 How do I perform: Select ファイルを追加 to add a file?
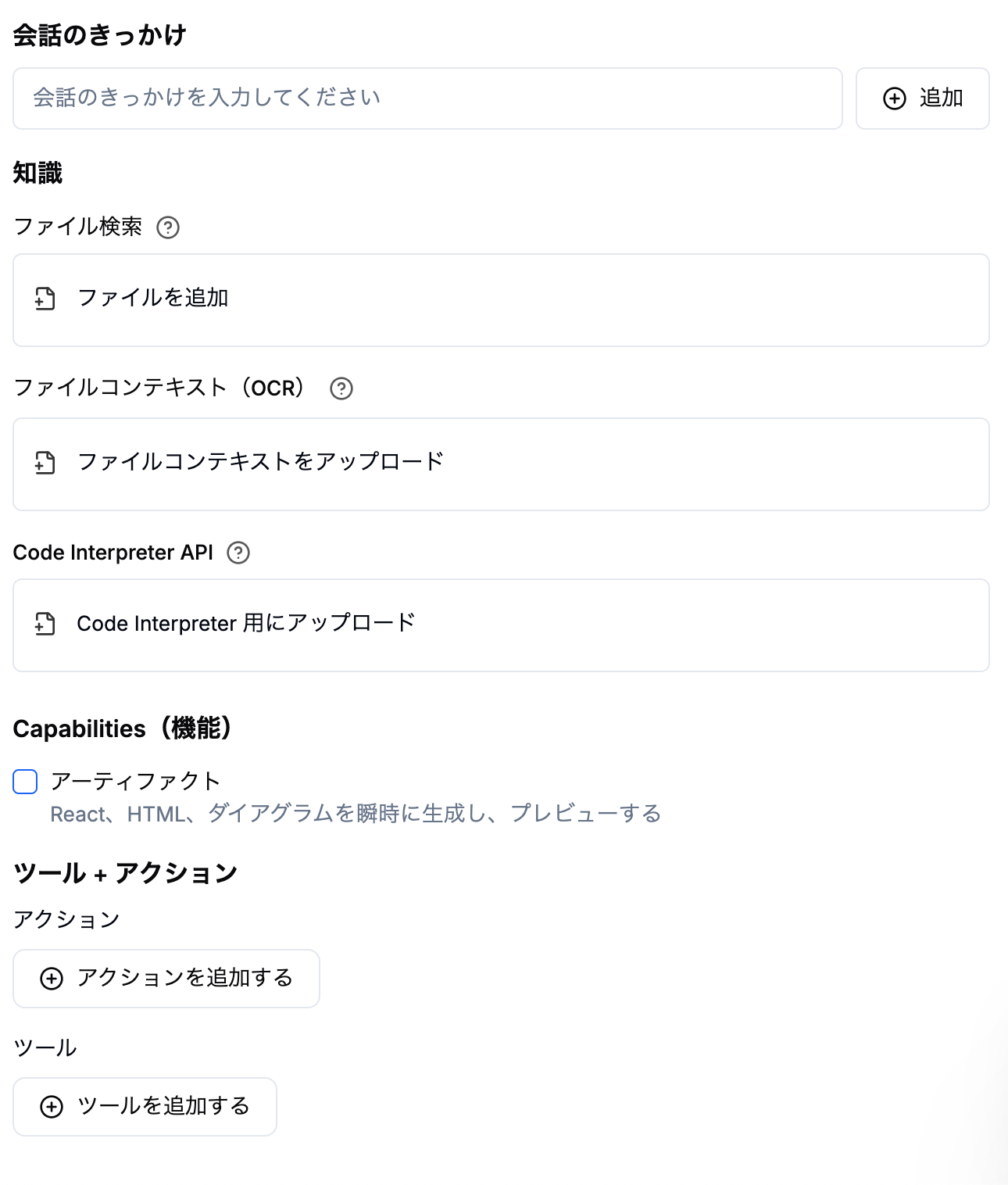152,299
